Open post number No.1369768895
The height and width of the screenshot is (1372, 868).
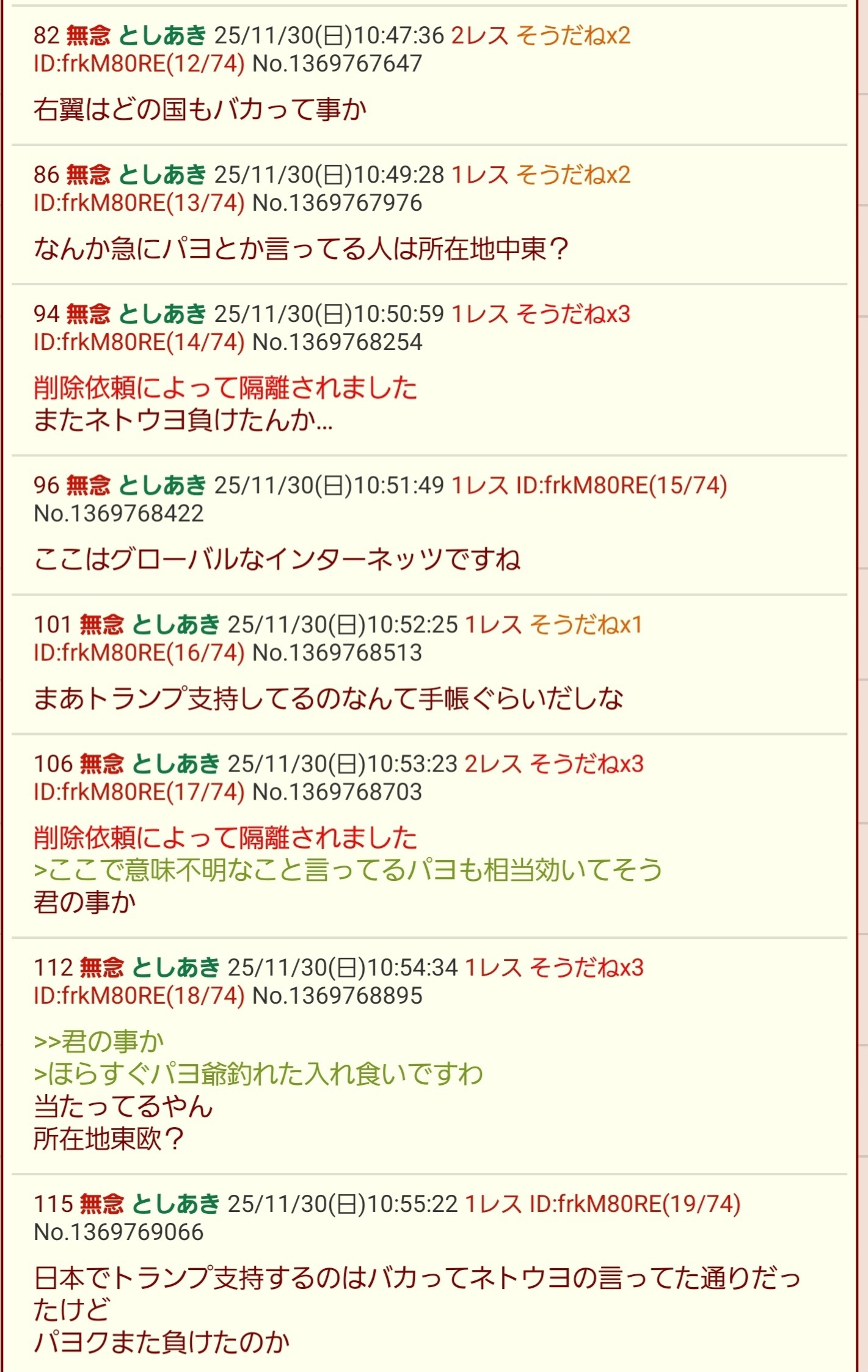[x=337, y=996]
